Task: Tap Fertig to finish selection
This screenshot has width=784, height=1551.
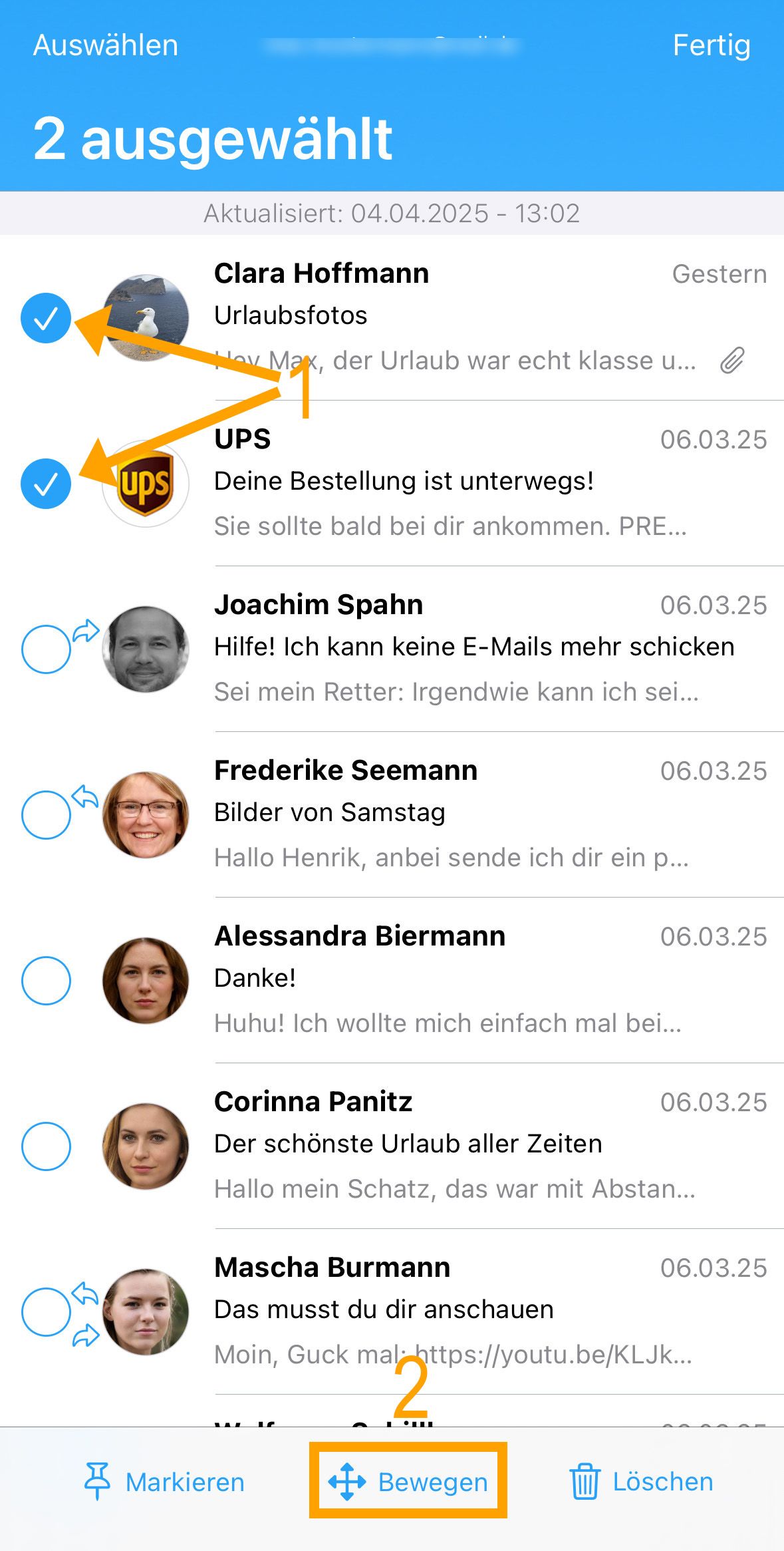Action: point(711,46)
